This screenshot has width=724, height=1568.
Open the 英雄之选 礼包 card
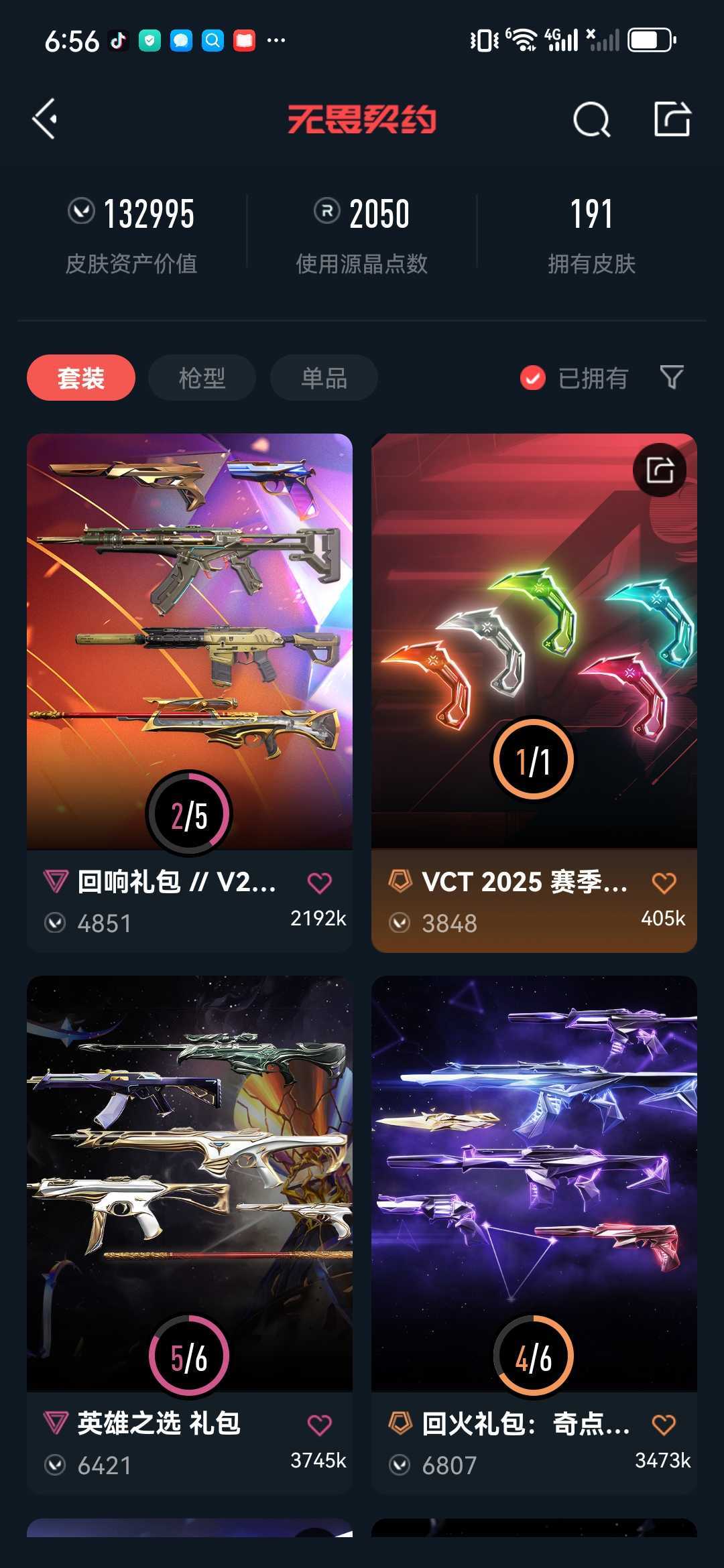pos(190,1235)
